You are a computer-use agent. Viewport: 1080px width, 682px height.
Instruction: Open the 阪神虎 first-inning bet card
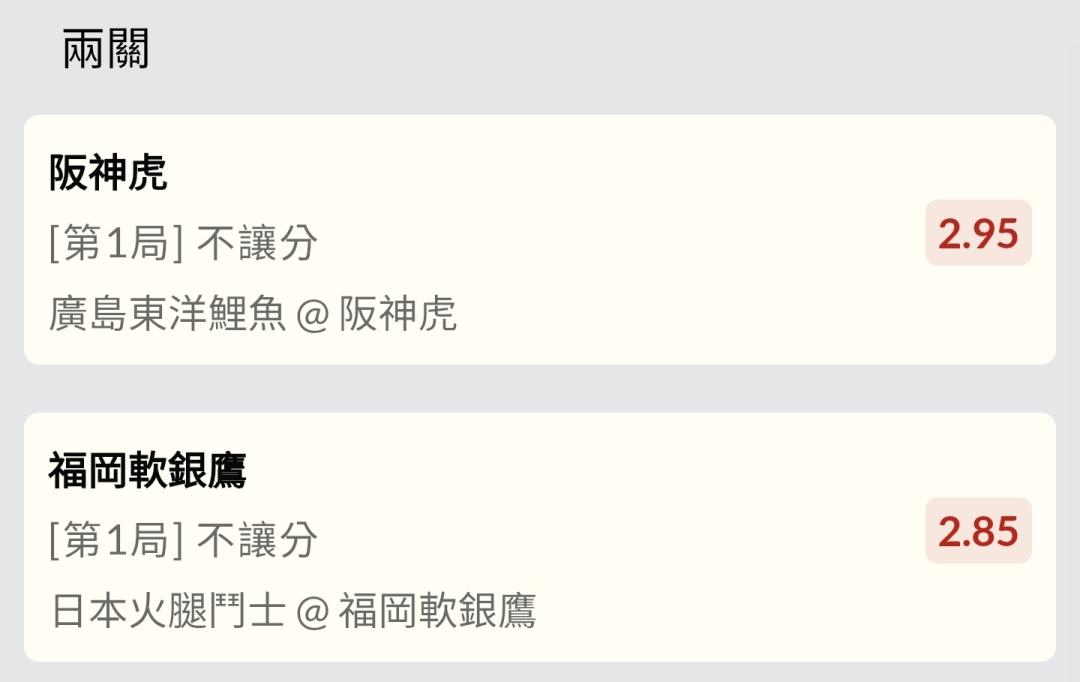click(x=539, y=240)
